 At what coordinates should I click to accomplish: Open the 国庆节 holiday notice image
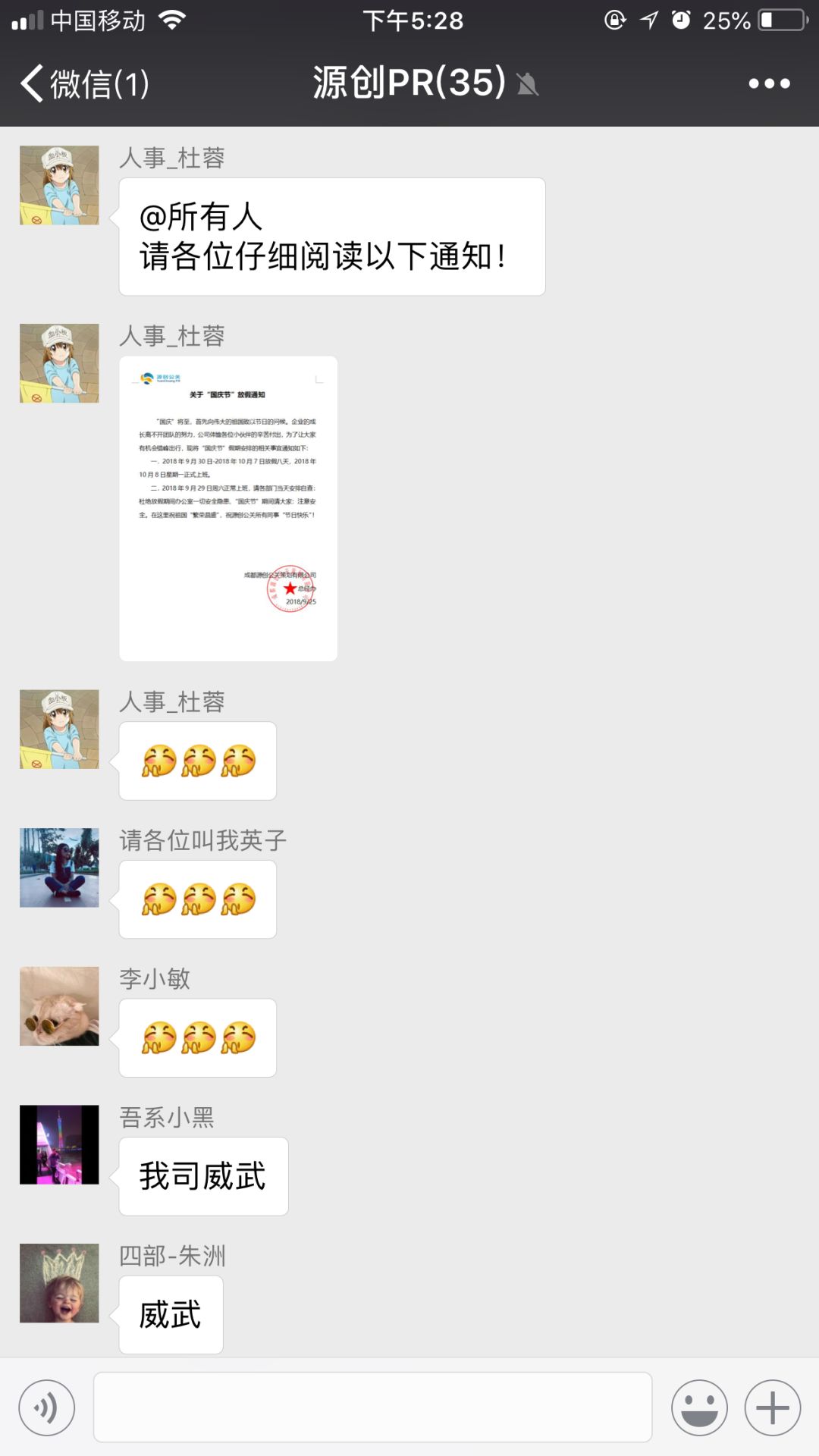[x=228, y=508]
